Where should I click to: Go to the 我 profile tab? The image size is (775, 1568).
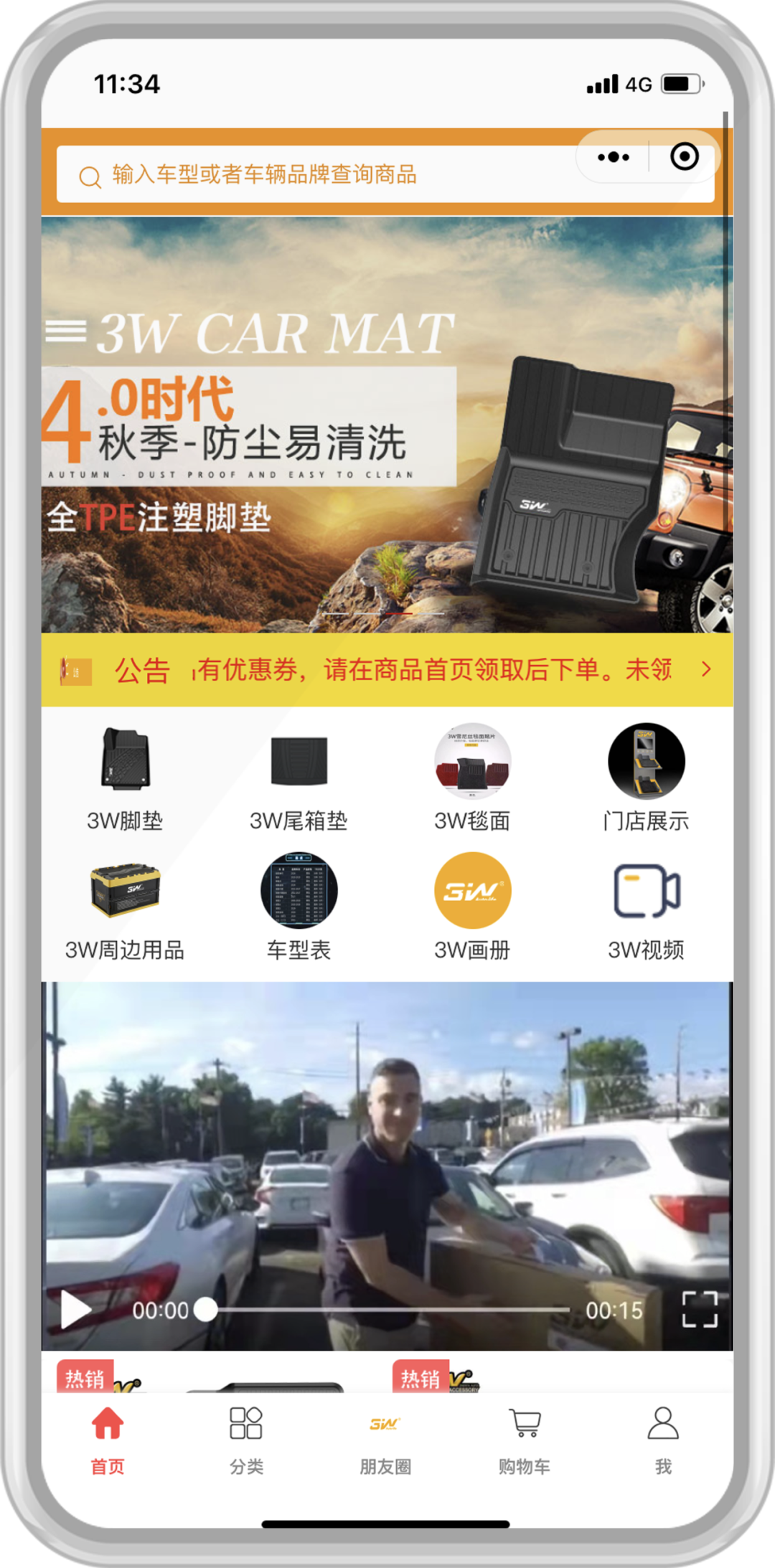click(663, 1440)
